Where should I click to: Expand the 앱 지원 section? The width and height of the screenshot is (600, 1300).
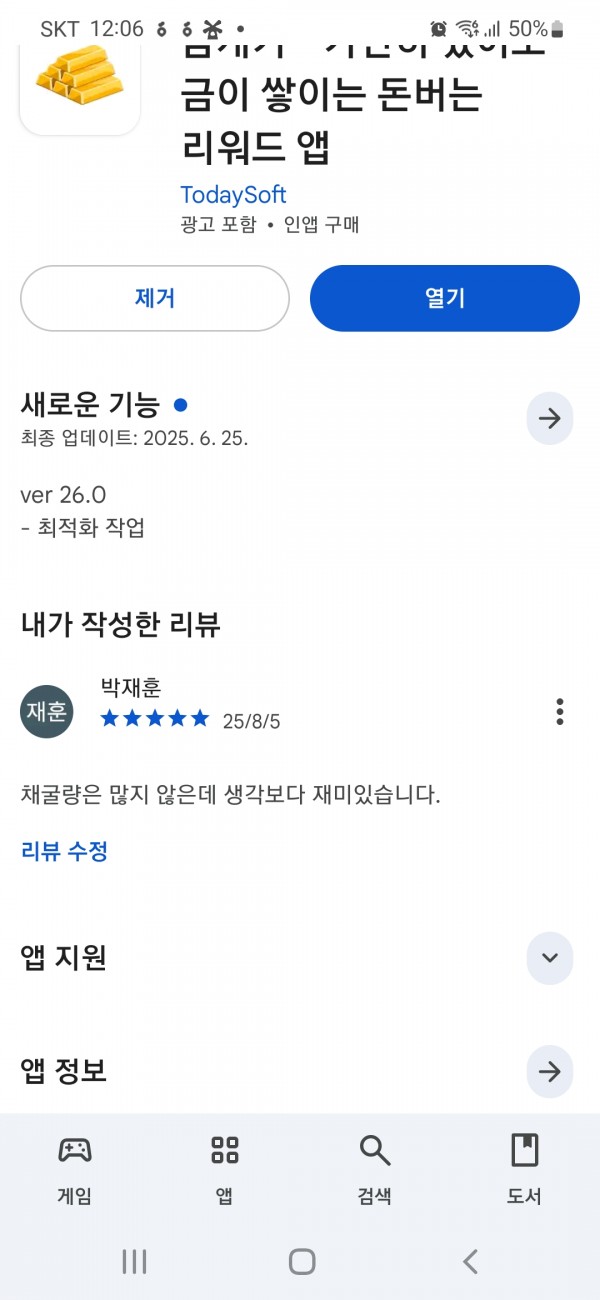point(550,958)
